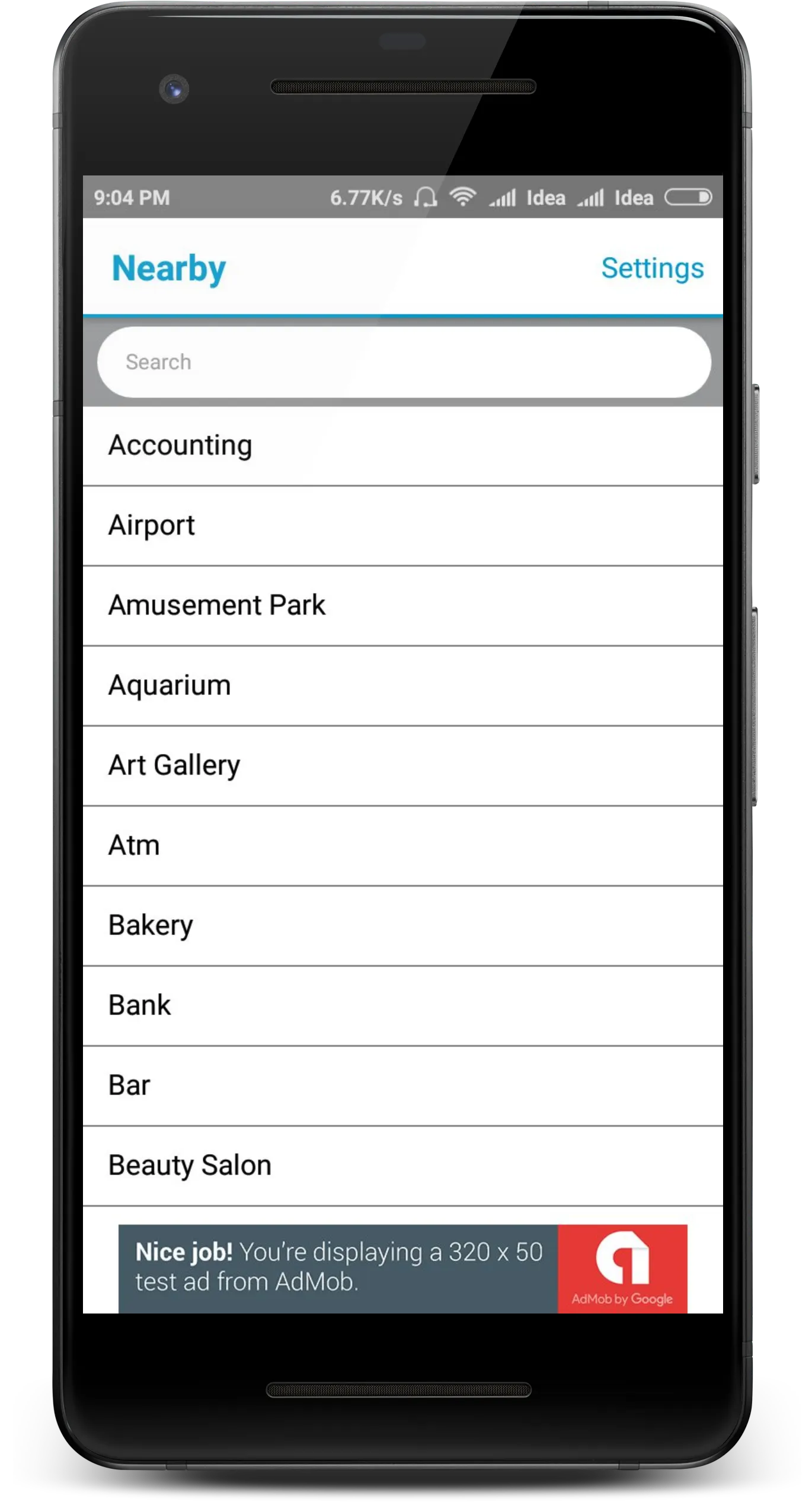Select the Bakery row
Image resolution: width=812 pixels, height=1502 pixels.
click(x=403, y=926)
